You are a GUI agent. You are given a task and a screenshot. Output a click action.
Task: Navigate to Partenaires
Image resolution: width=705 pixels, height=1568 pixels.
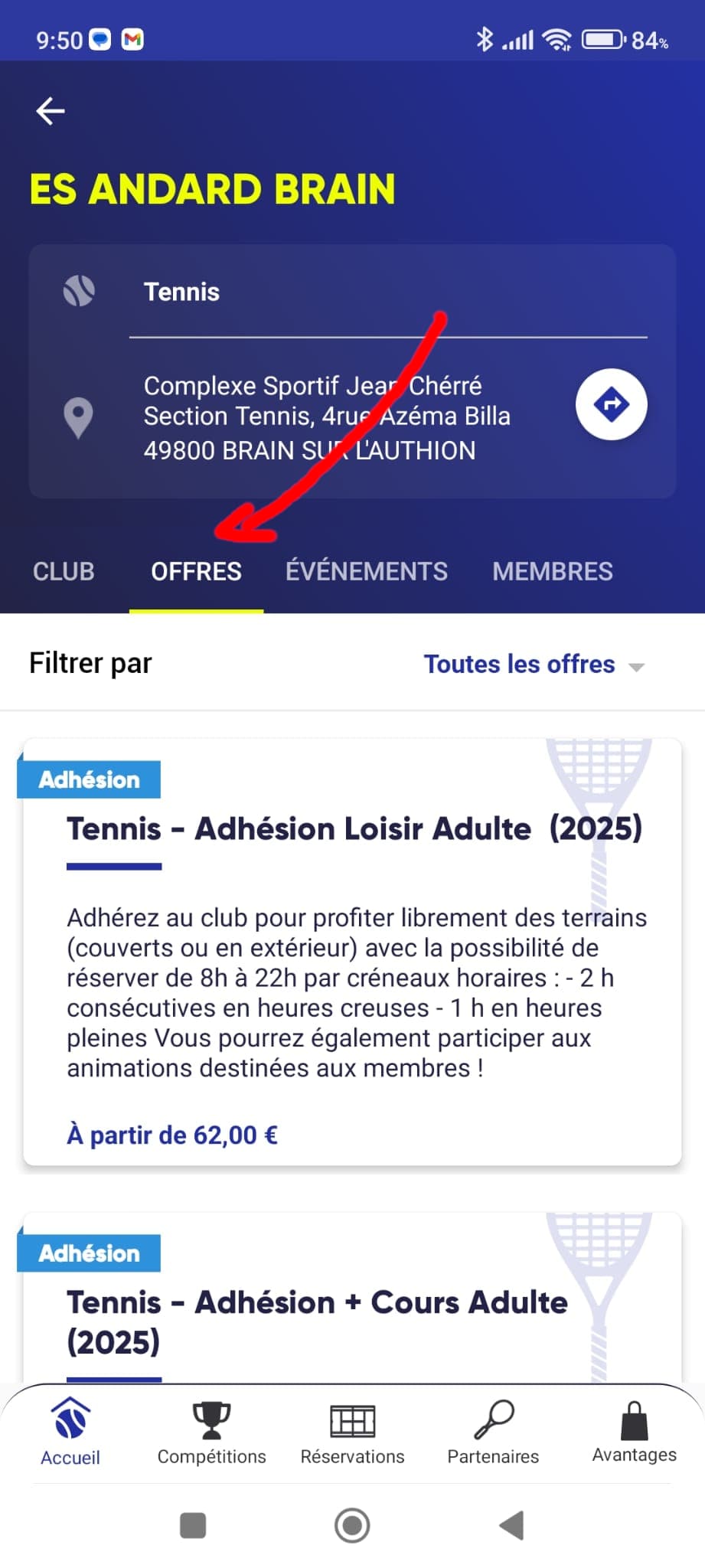[493, 1432]
